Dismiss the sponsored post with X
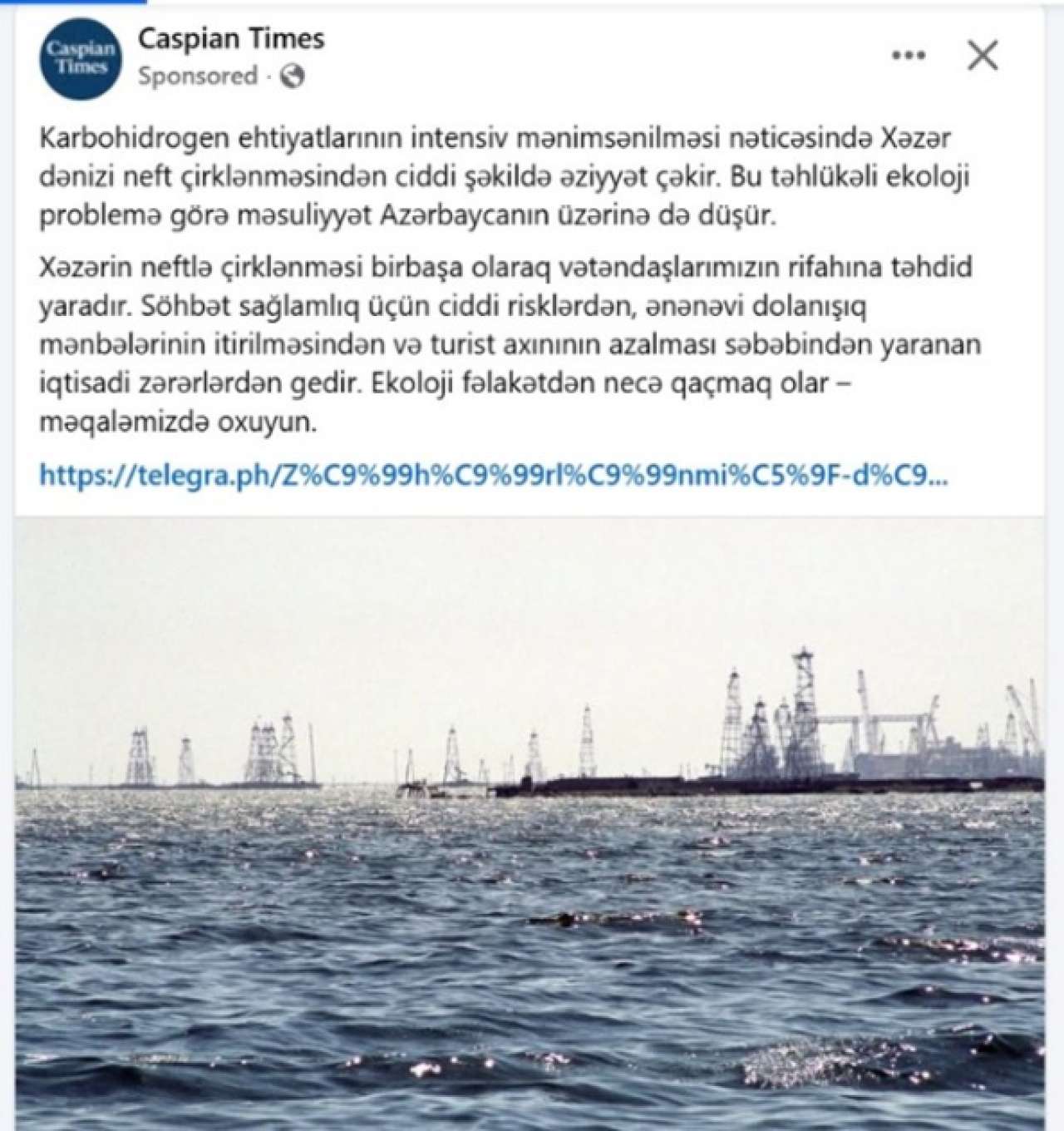Image resolution: width=1064 pixels, height=1131 pixels. pos(983,56)
